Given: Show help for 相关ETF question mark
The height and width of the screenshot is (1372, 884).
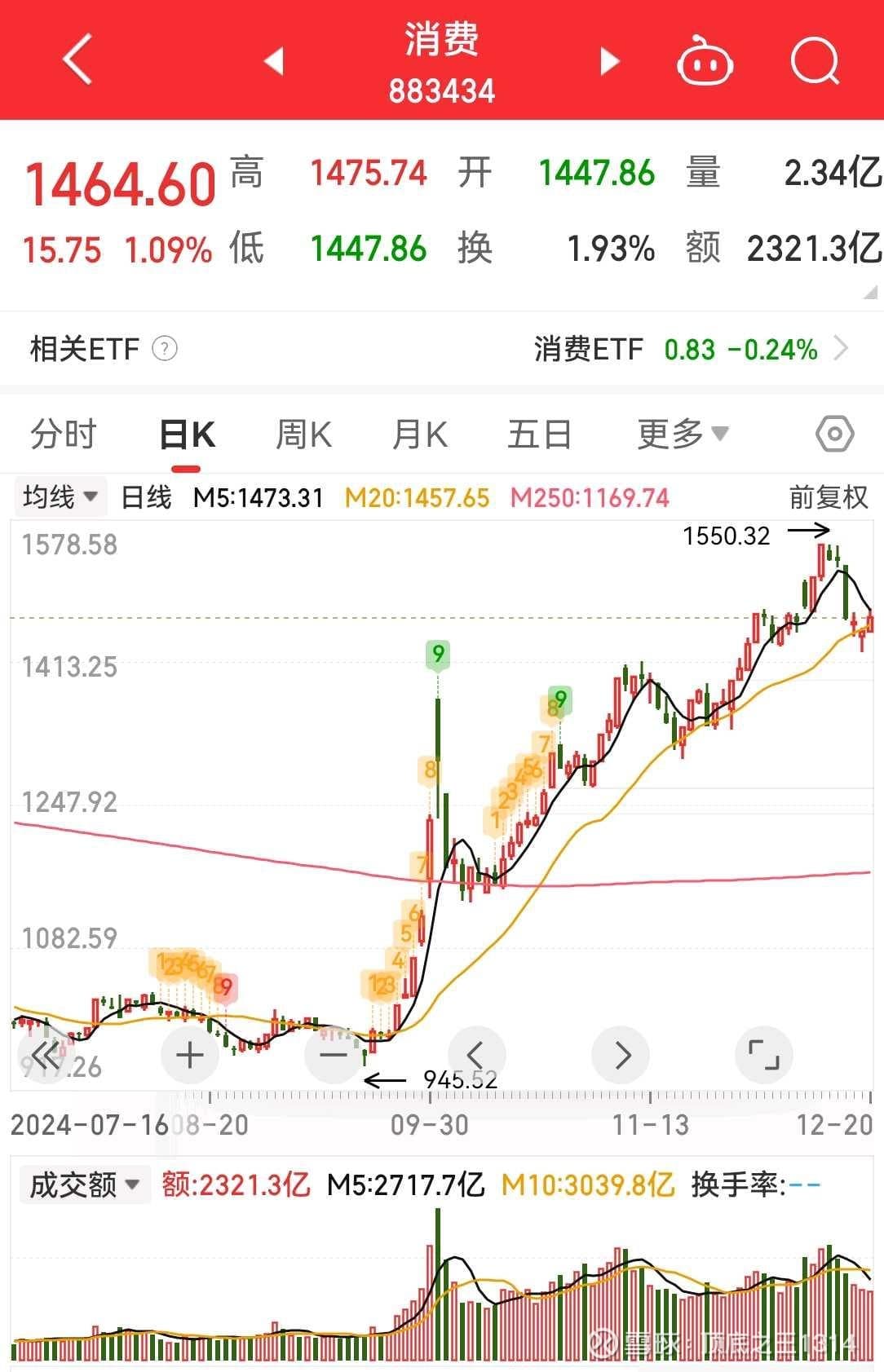Looking at the screenshot, I should [x=165, y=349].
